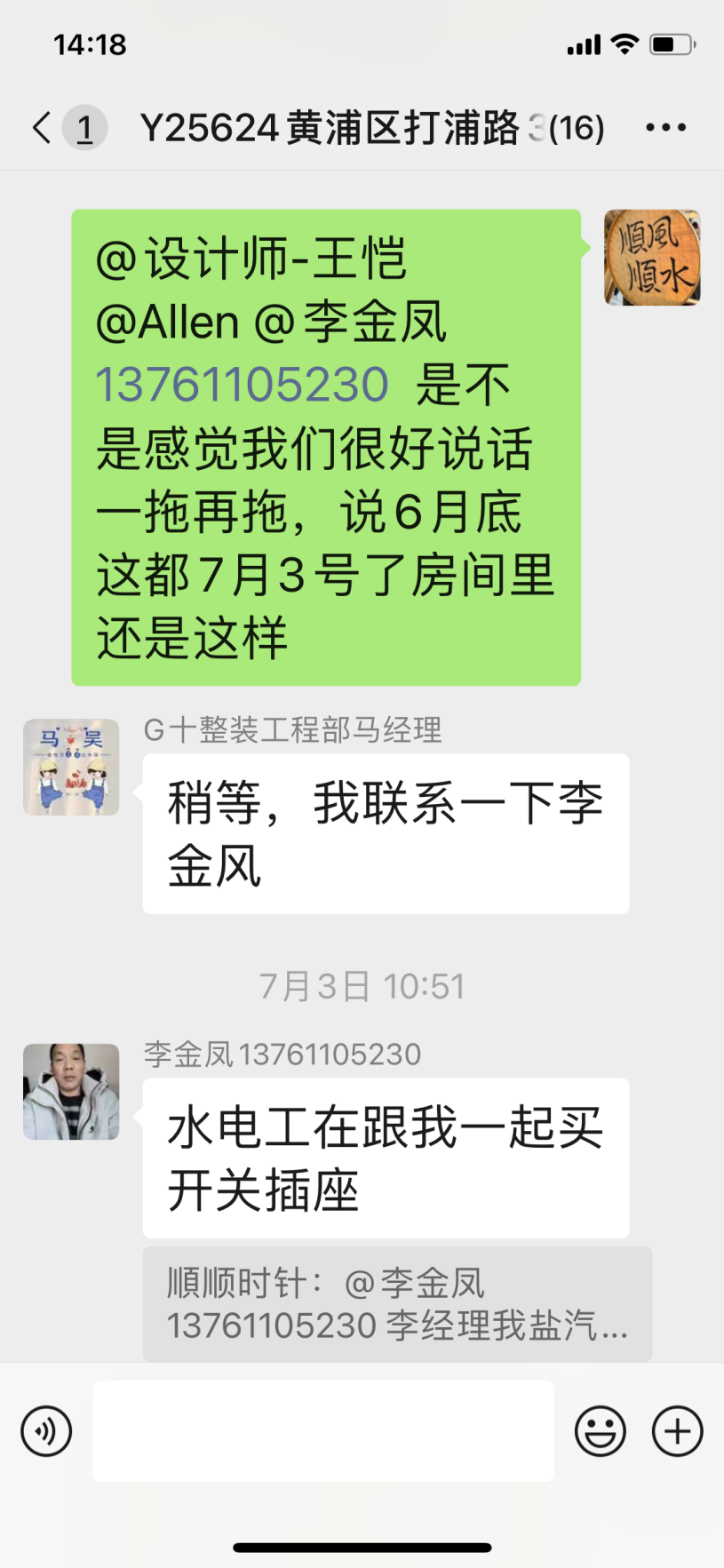Image resolution: width=724 pixels, height=1568 pixels.
Task: Open 顺风顺水 avatar profile
Action: [x=652, y=258]
